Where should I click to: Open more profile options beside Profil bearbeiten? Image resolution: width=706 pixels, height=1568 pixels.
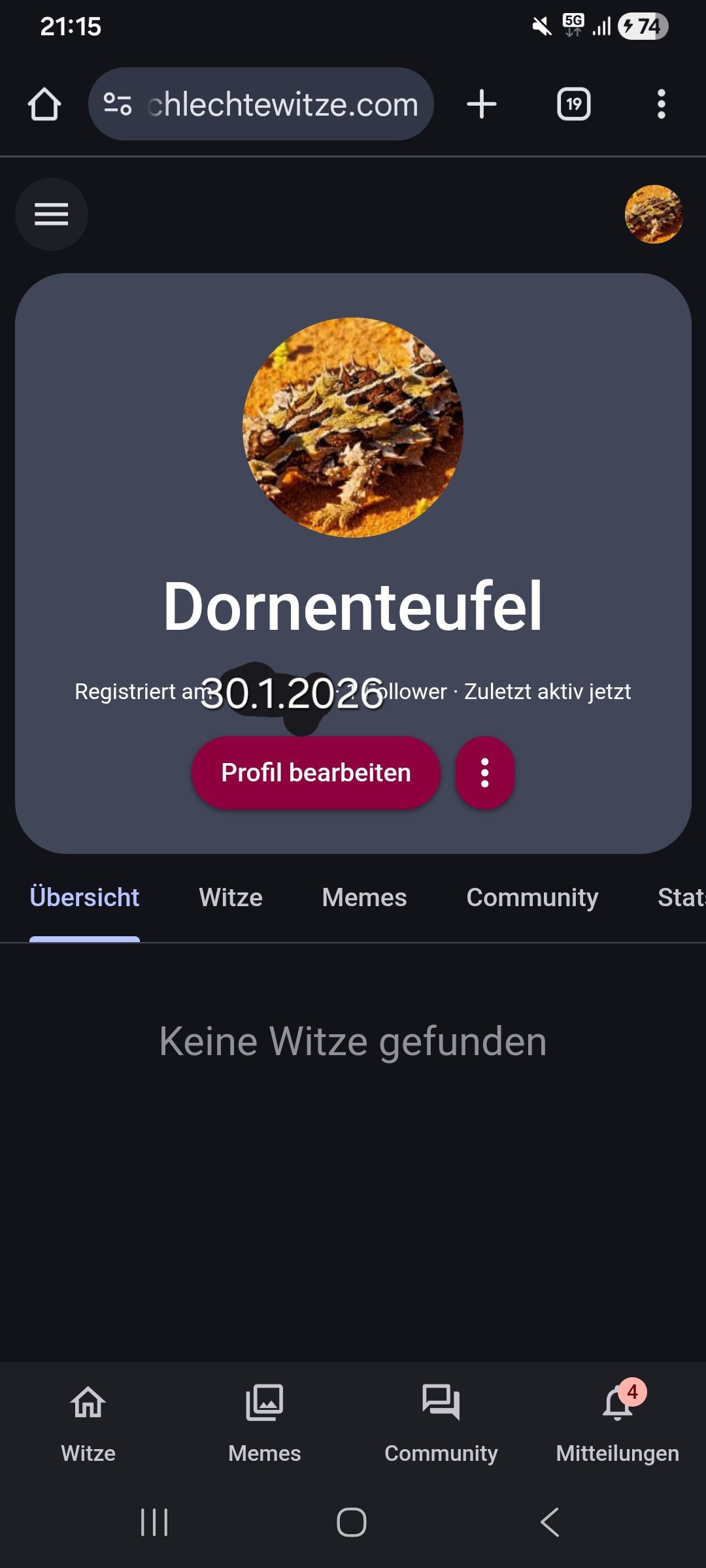click(x=484, y=773)
